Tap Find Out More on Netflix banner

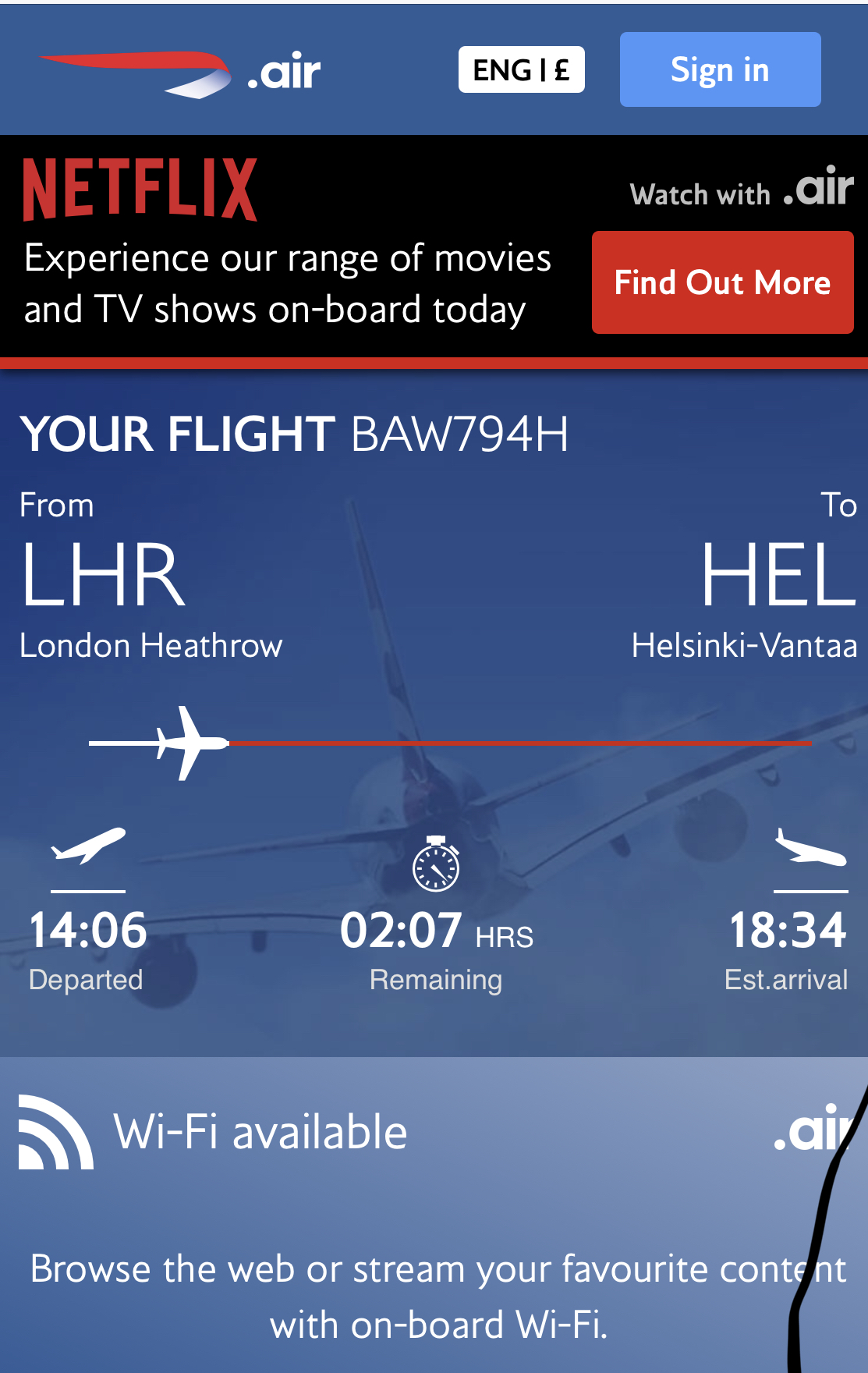tap(722, 282)
